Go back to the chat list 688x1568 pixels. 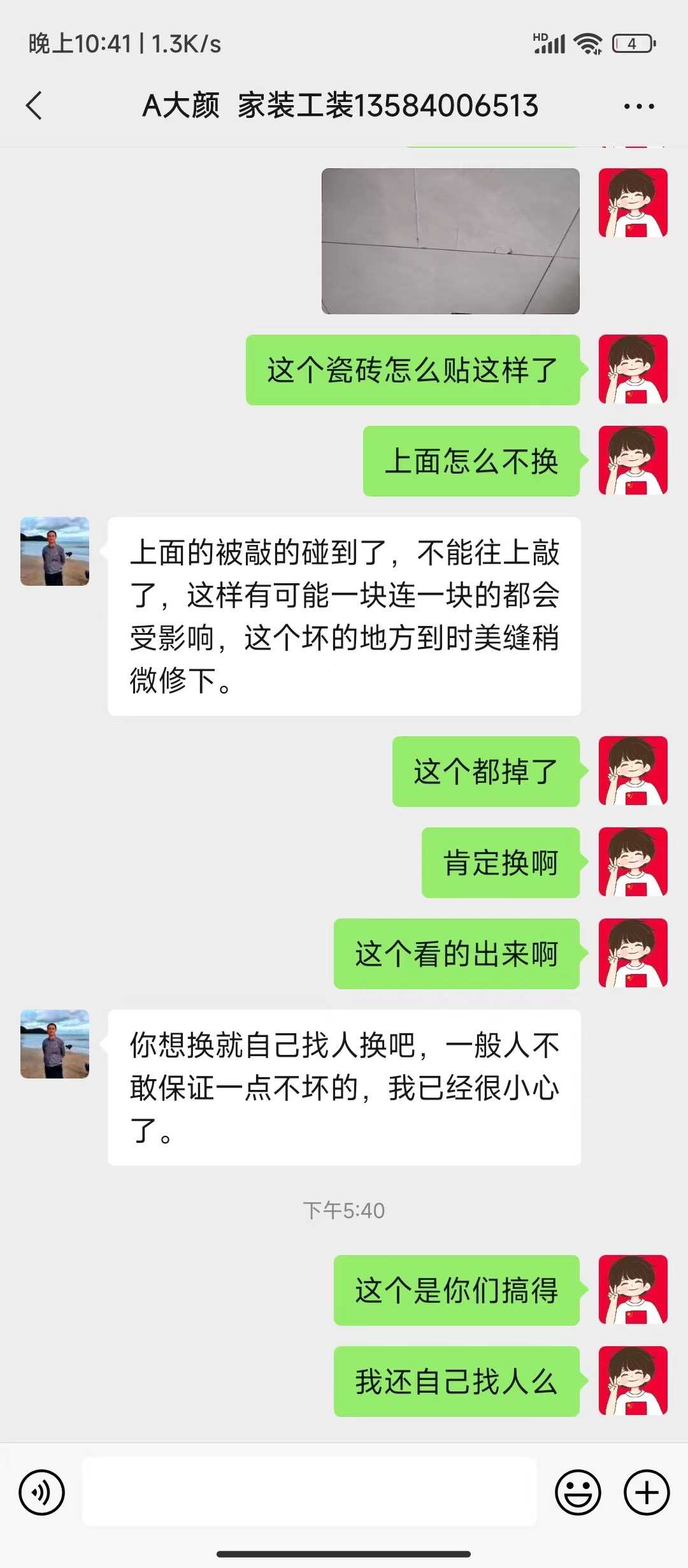(x=34, y=106)
